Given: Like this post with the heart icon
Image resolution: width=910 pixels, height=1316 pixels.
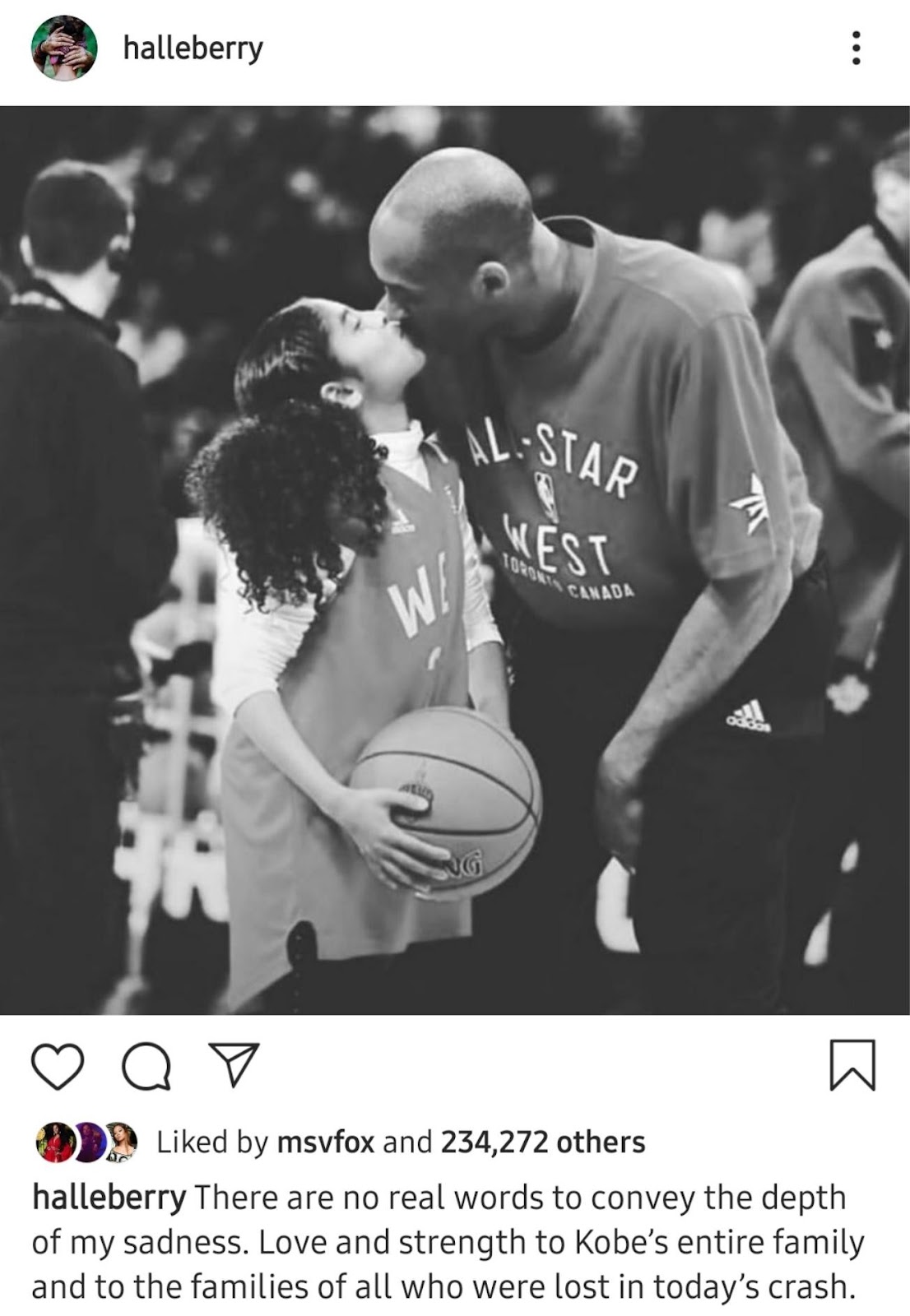Looking at the screenshot, I should 58,1066.
